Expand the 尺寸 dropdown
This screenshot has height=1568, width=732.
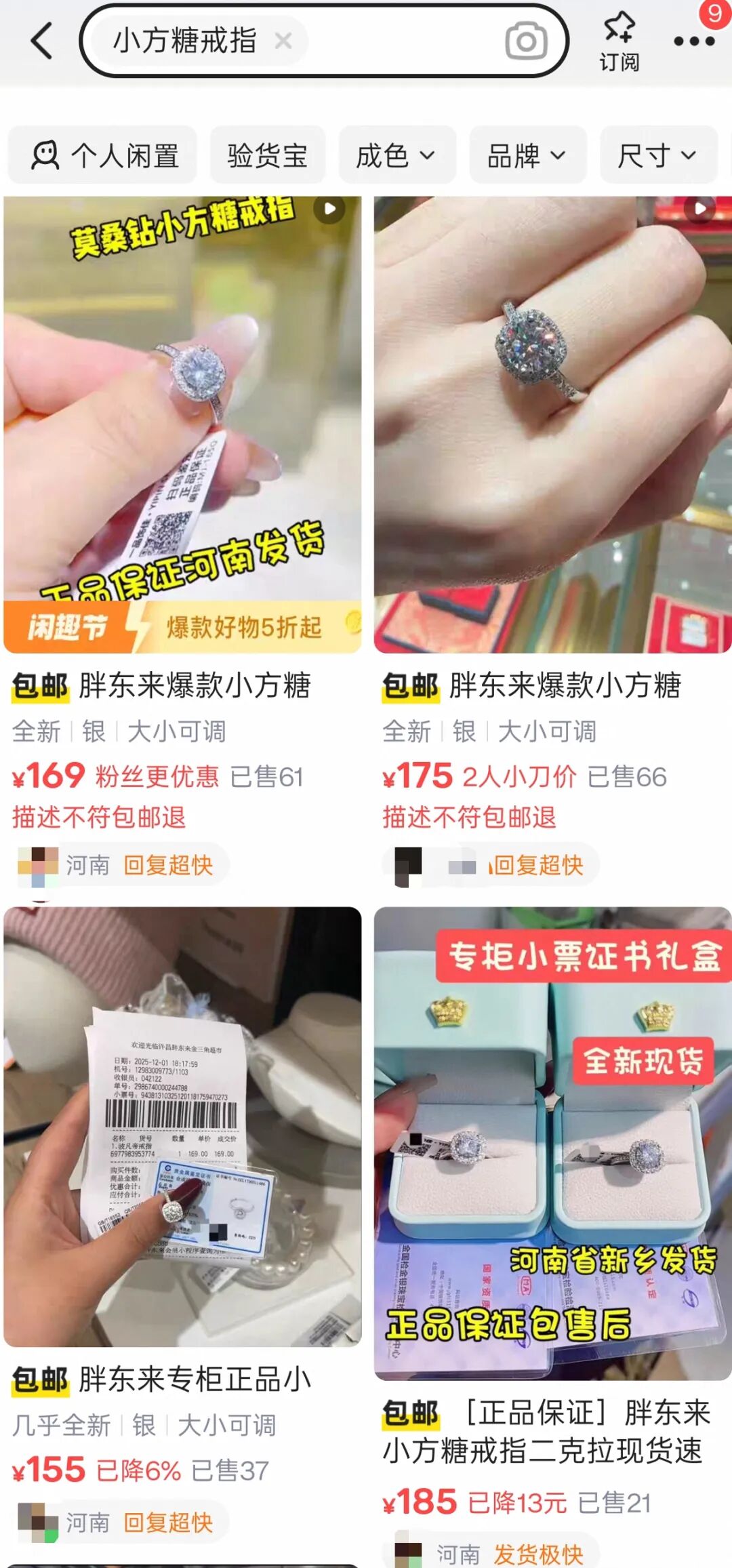click(x=657, y=155)
